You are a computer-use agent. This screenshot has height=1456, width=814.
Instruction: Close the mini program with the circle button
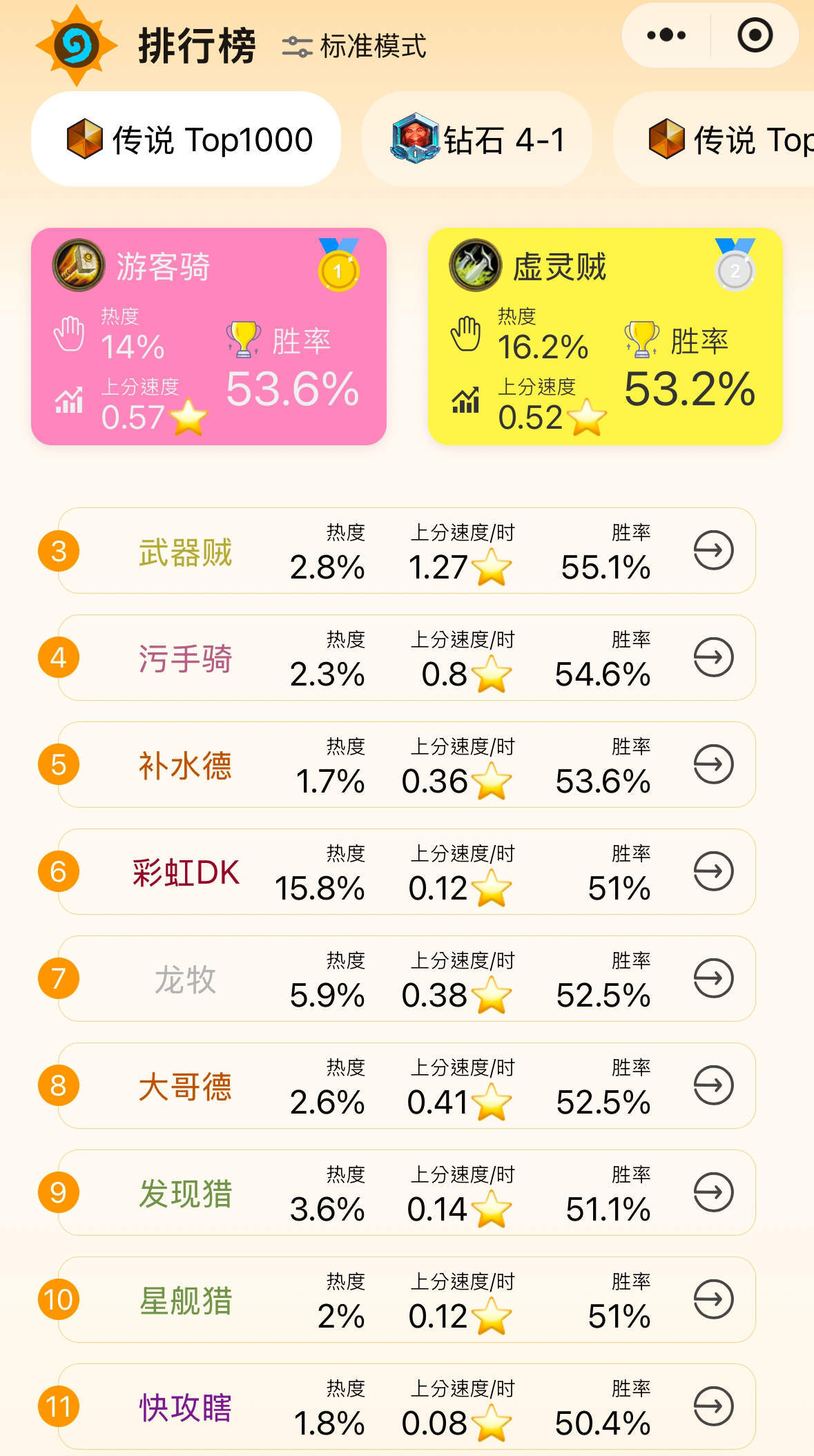[755, 35]
